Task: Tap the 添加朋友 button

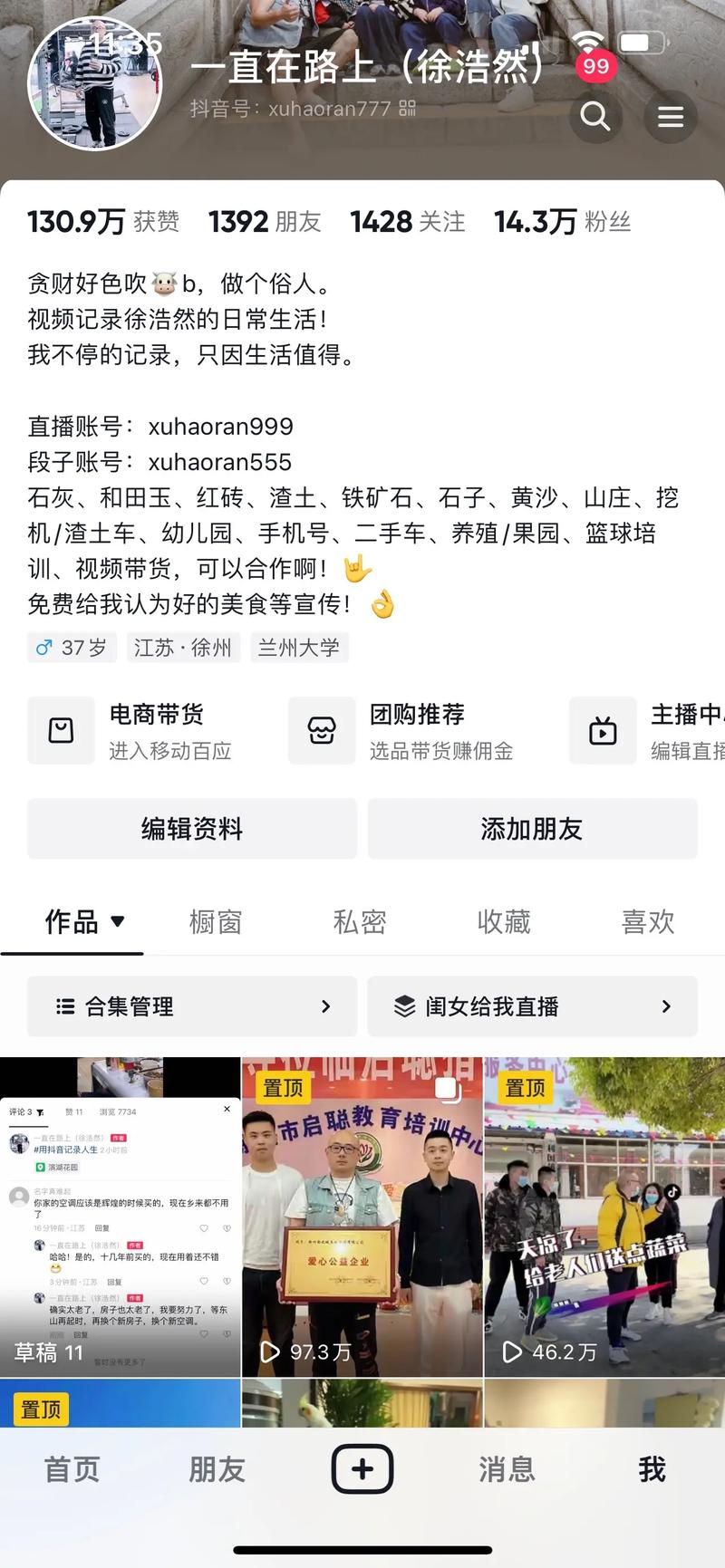Action: (x=532, y=828)
